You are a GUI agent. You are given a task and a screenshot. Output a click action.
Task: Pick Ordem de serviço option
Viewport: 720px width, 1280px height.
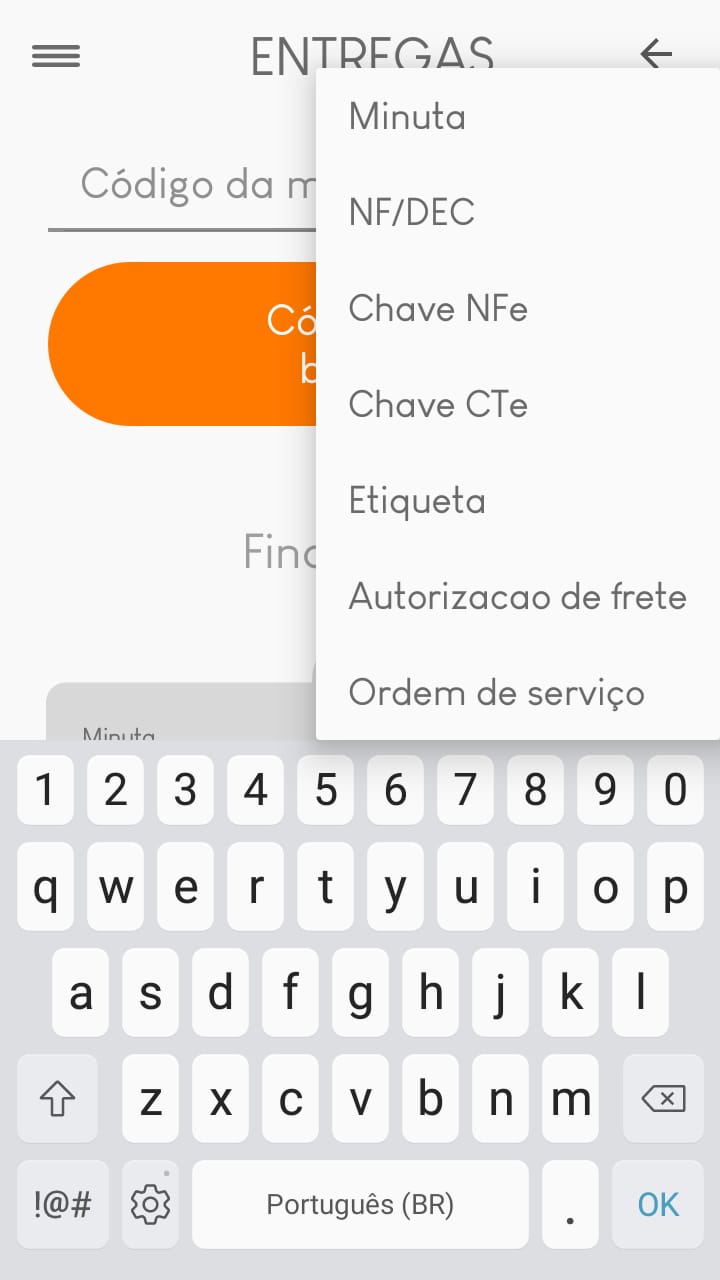point(518,692)
